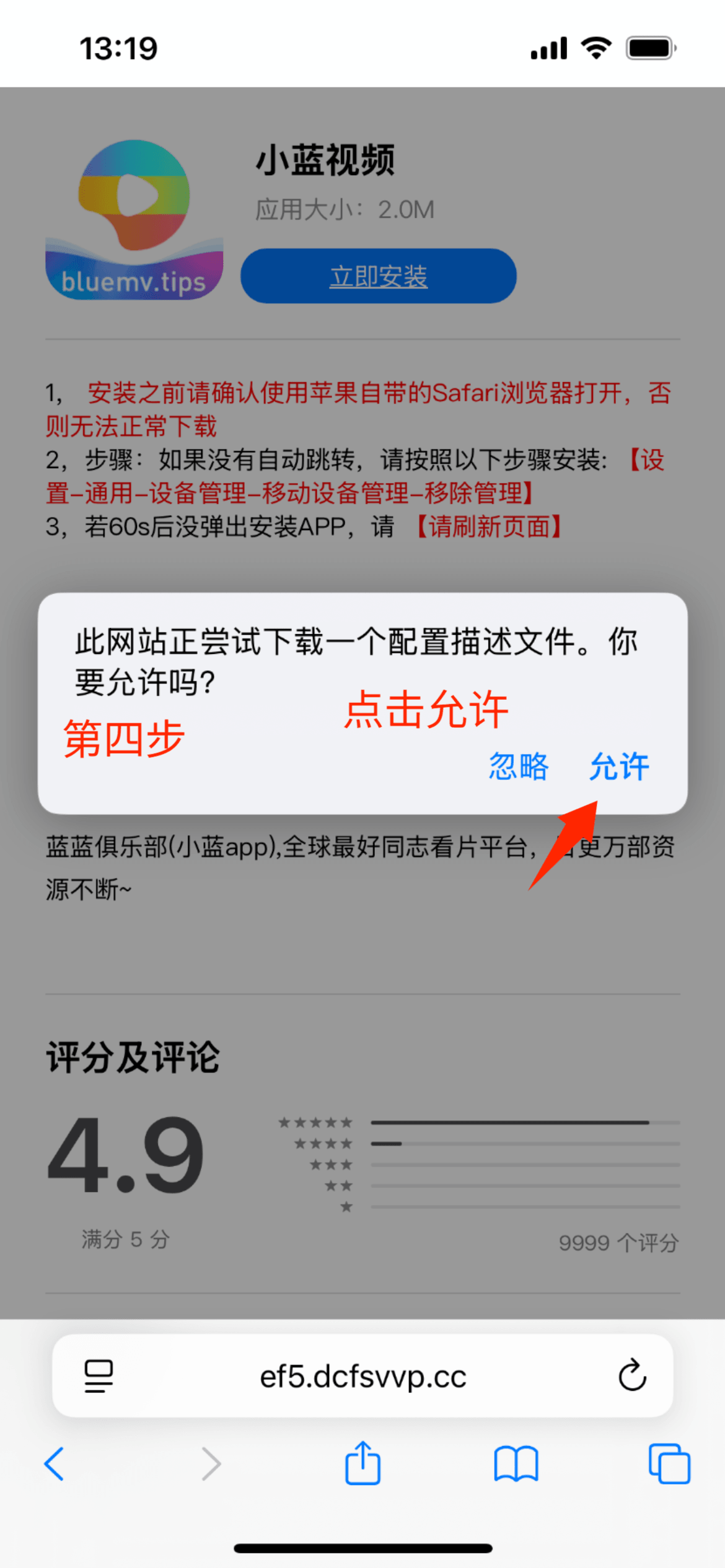Go back to the previous page
Image resolution: width=725 pixels, height=1568 pixels.
[55, 1464]
